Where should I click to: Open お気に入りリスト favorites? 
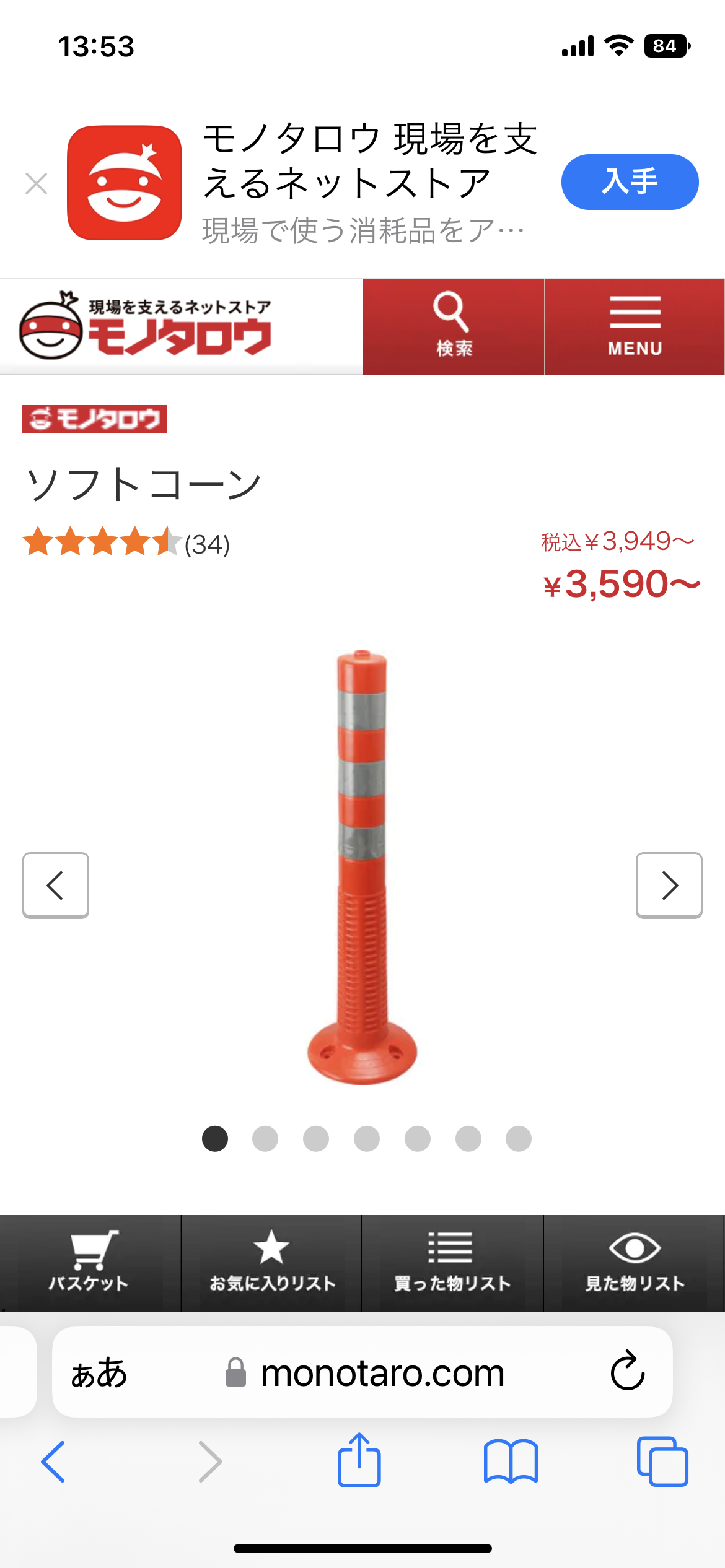click(271, 1262)
